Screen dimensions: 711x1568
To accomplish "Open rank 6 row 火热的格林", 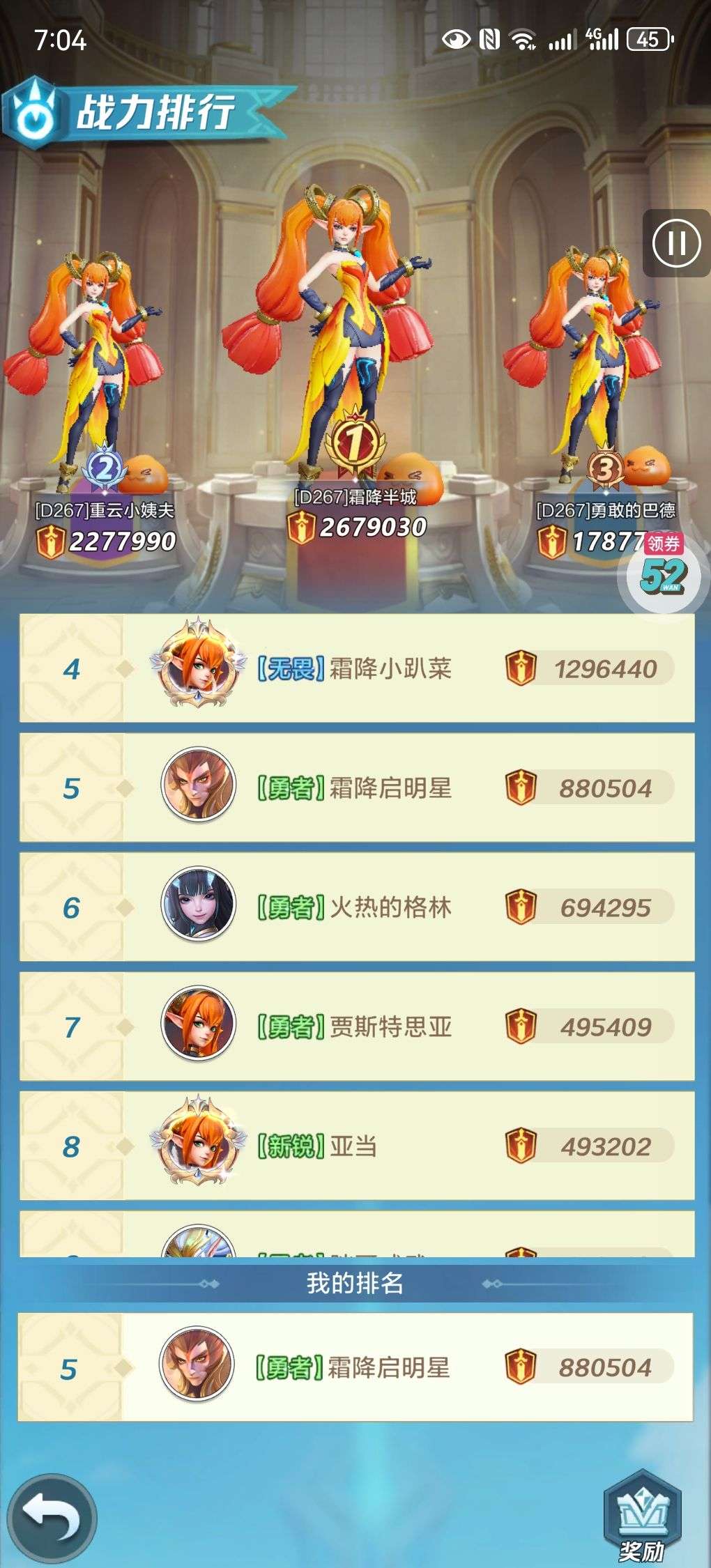I will [357, 907].
